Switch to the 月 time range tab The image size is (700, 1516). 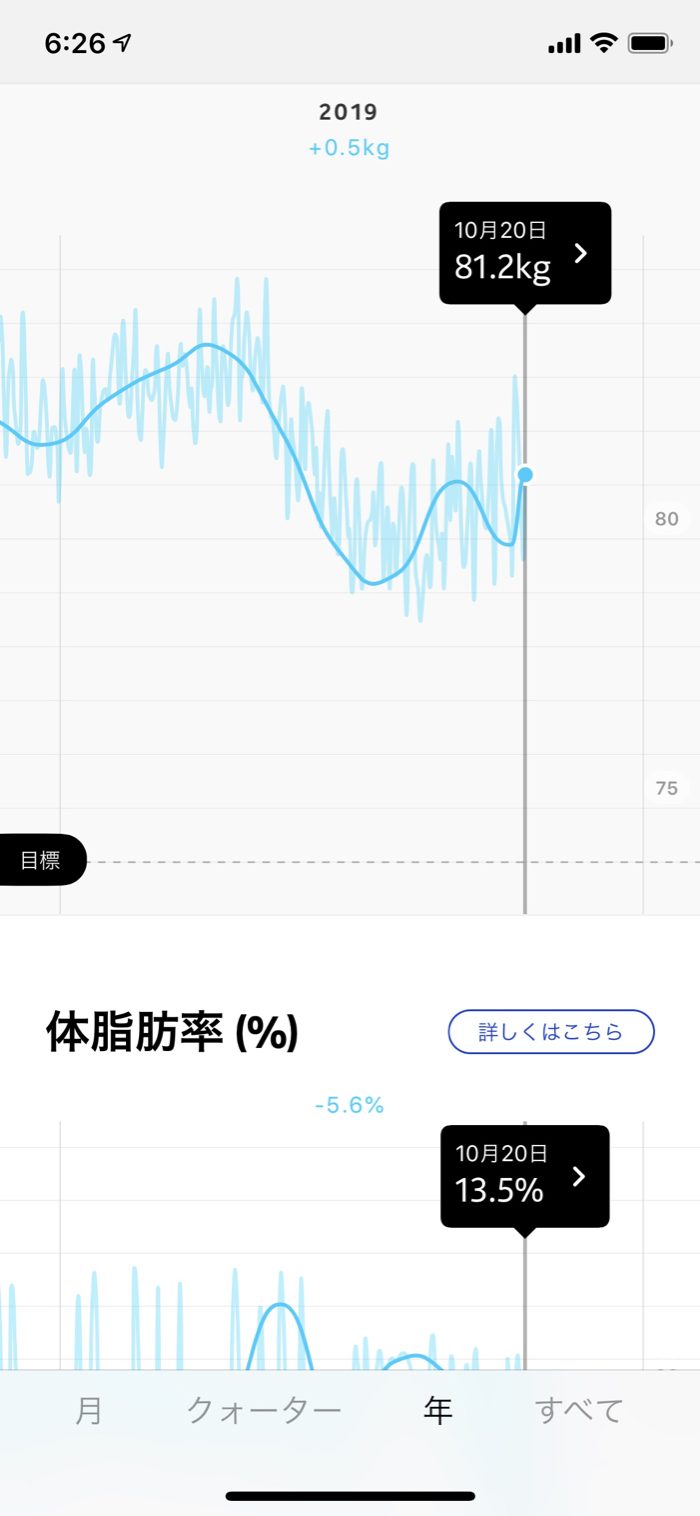click(89, 1410)
